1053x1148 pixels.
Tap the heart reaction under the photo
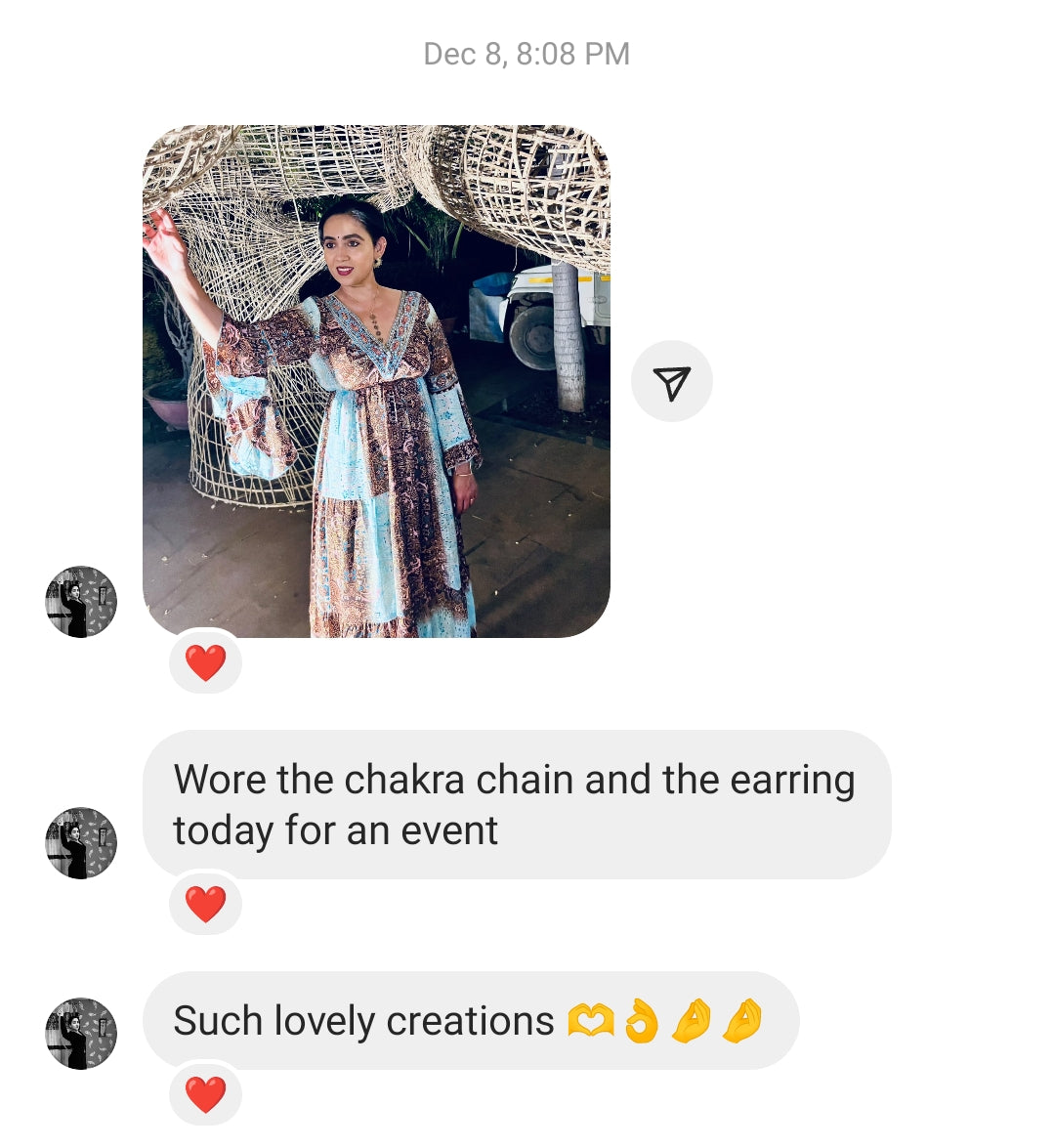(205, 663)
